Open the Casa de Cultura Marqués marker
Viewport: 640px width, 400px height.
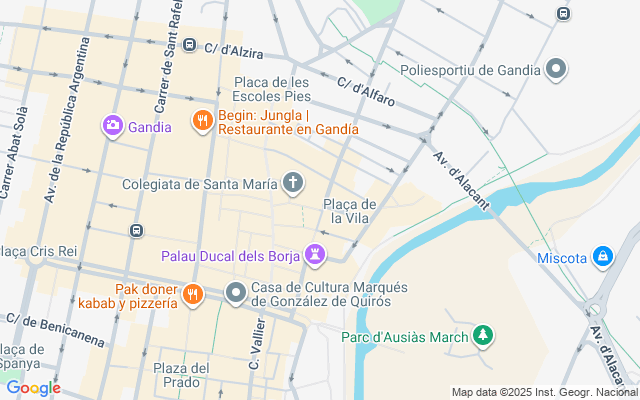coord(236,293)
